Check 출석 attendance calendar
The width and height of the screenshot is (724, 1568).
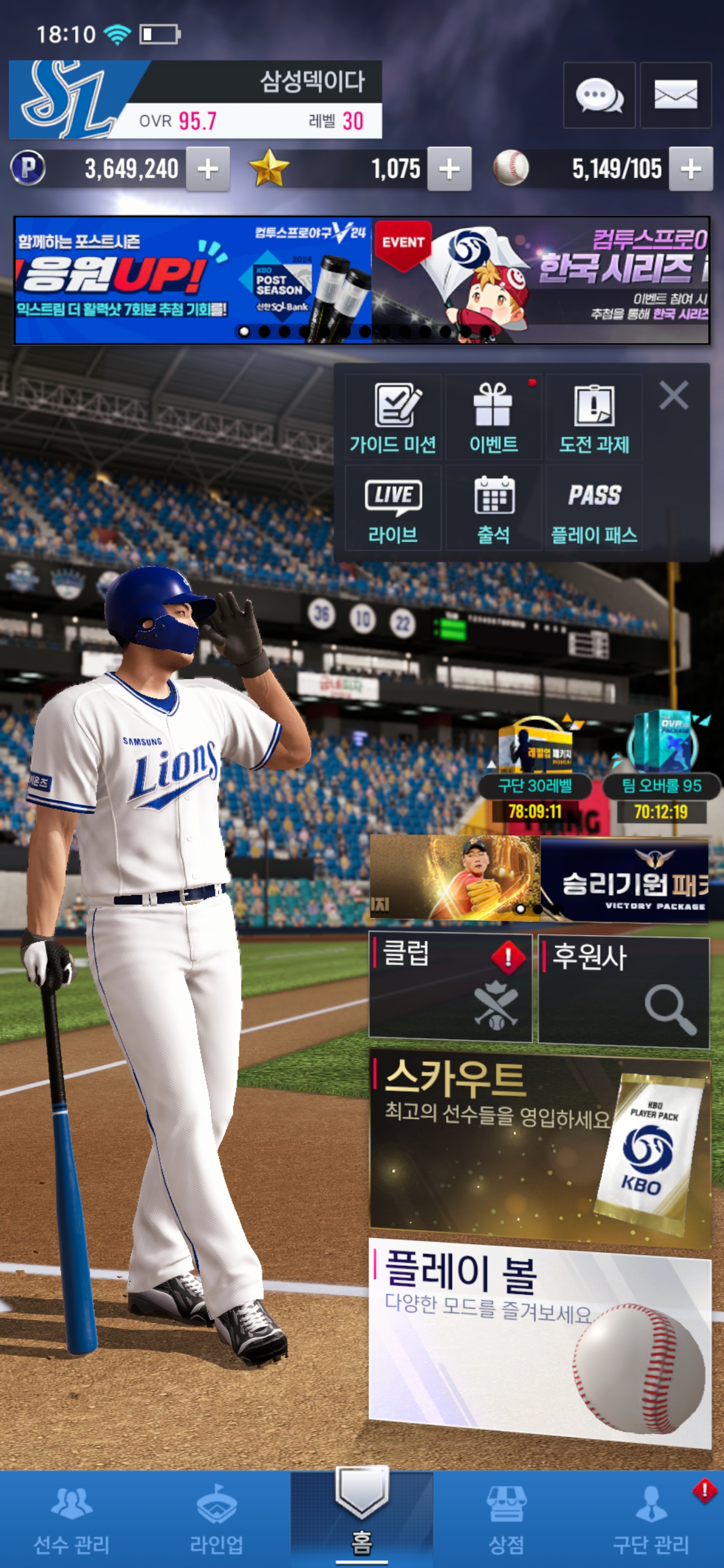click(x=493, y=508)
